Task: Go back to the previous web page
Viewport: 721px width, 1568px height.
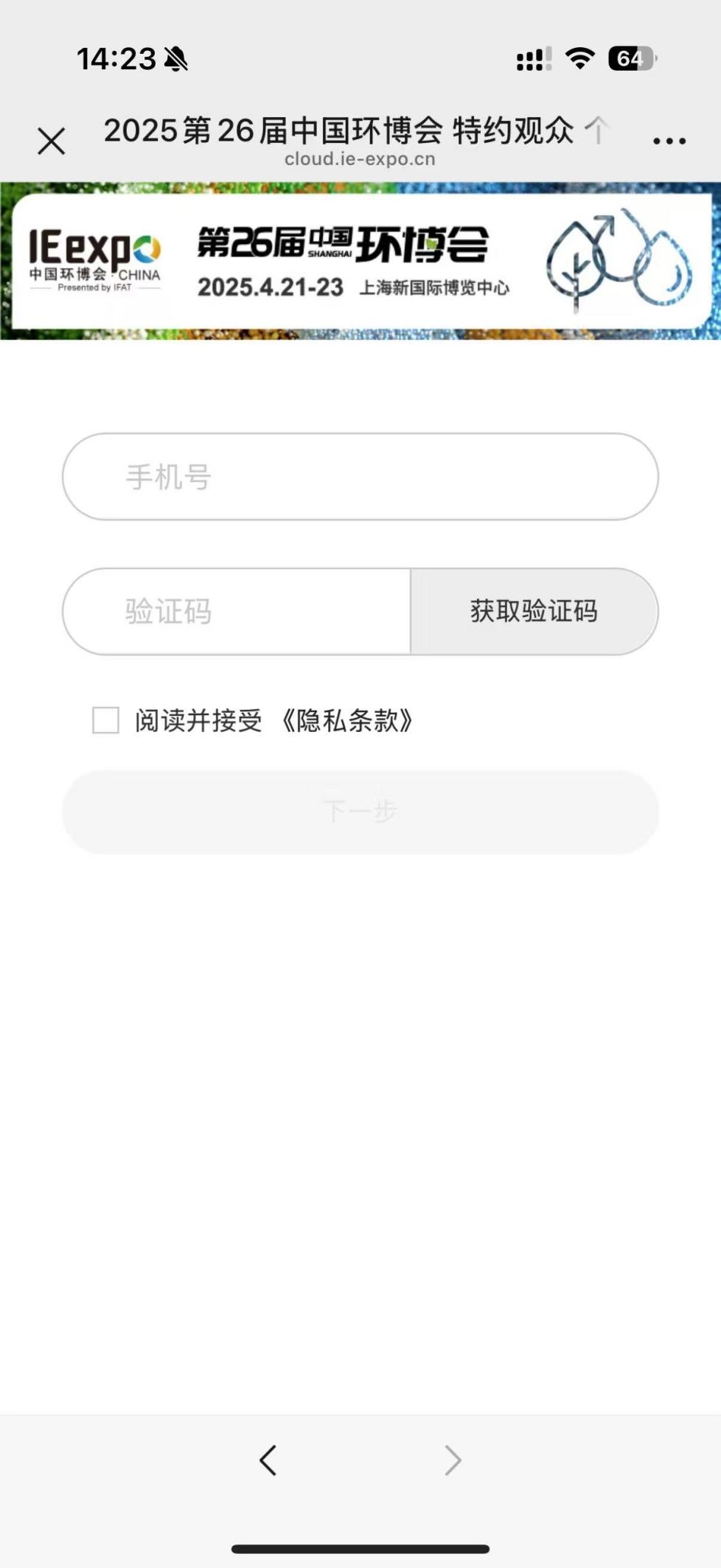Action: tap(268, 1460)
